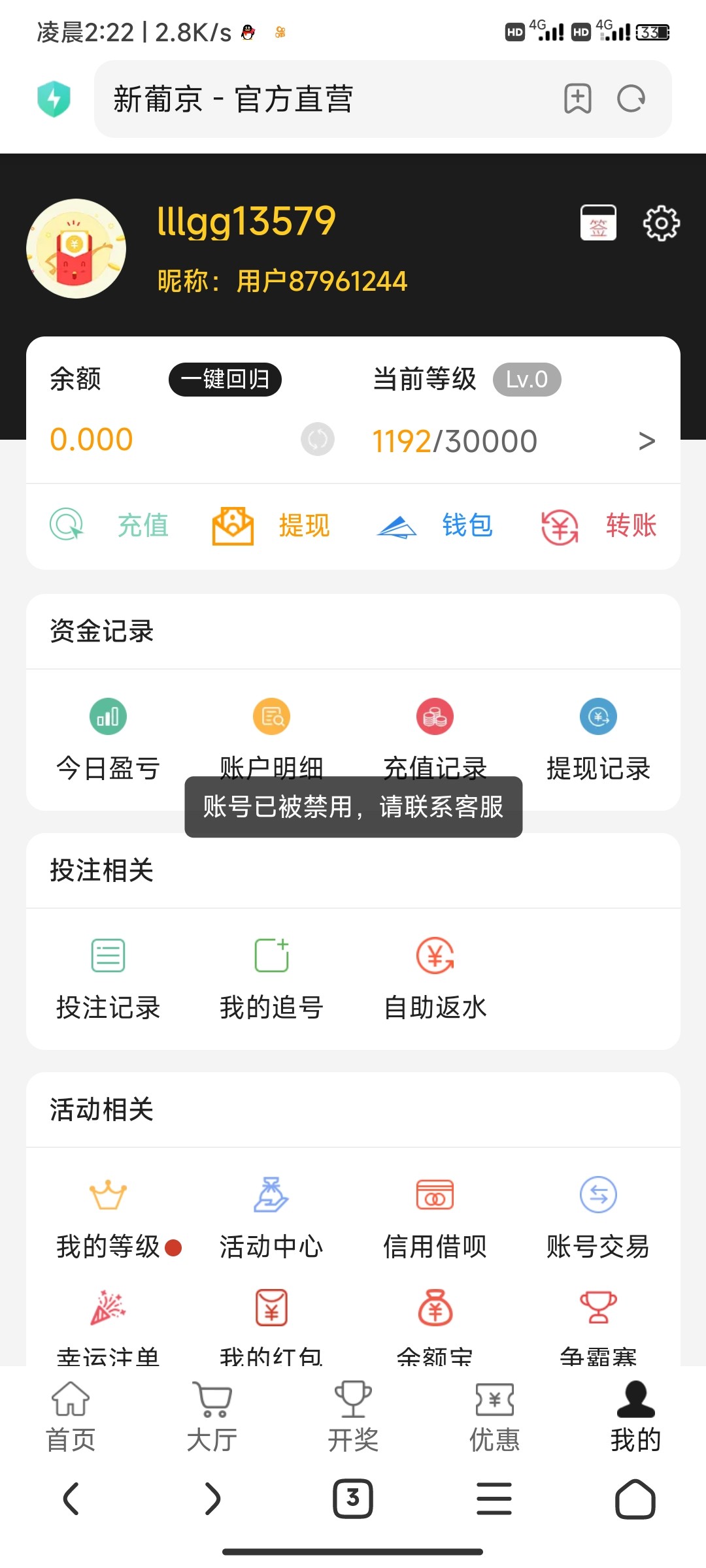Open the settings gear icon
This screenshot has width=706, height=1568.
click(x=662, y=224)
